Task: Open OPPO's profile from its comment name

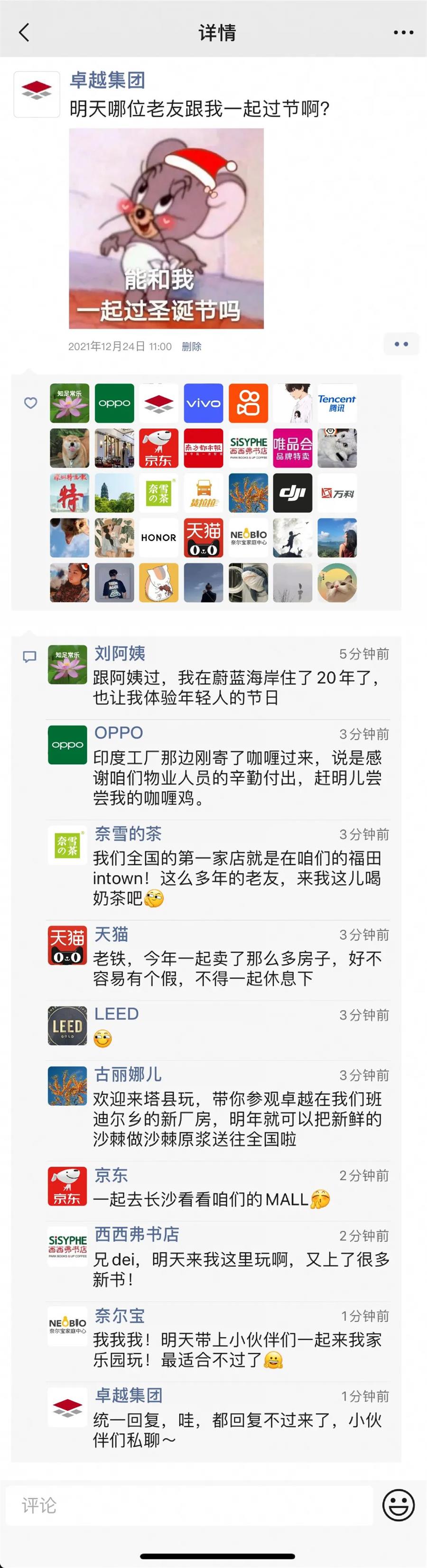Action: [119, 733]
